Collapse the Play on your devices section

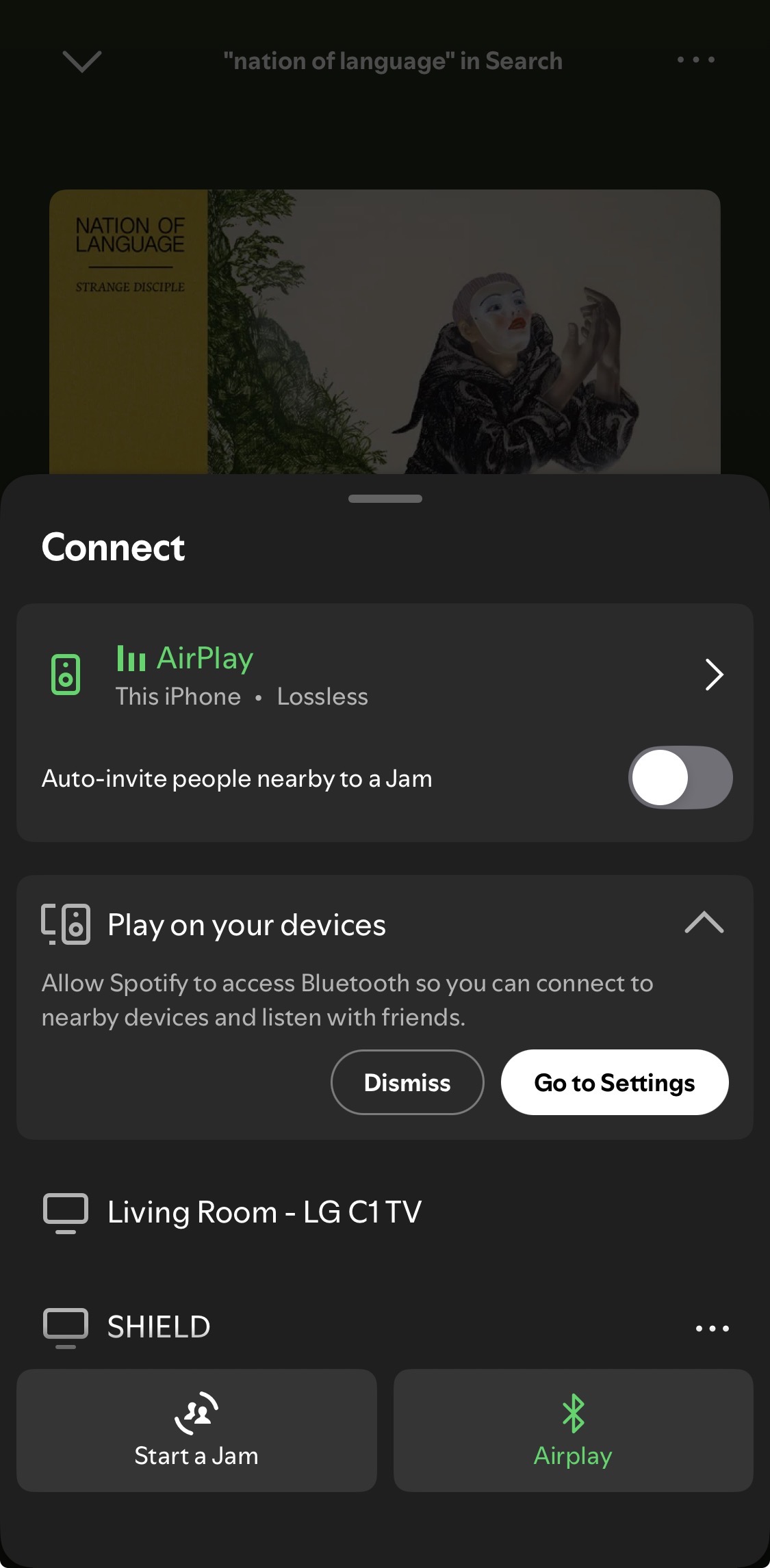(x=704, y=924)
